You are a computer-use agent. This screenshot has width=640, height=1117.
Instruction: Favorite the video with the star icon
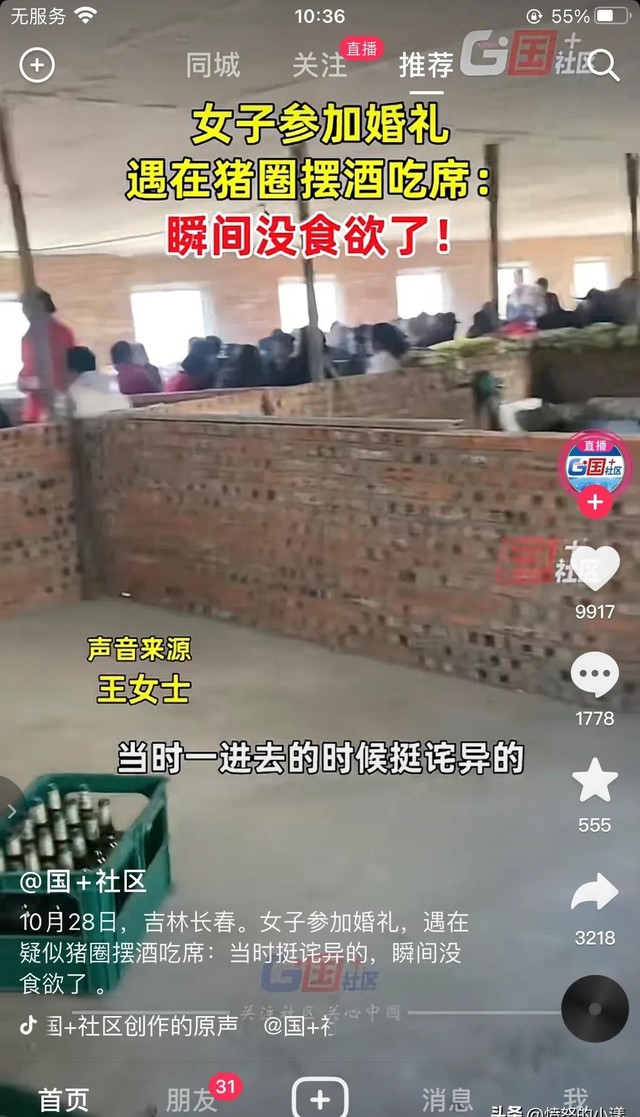tap(595, 781)
